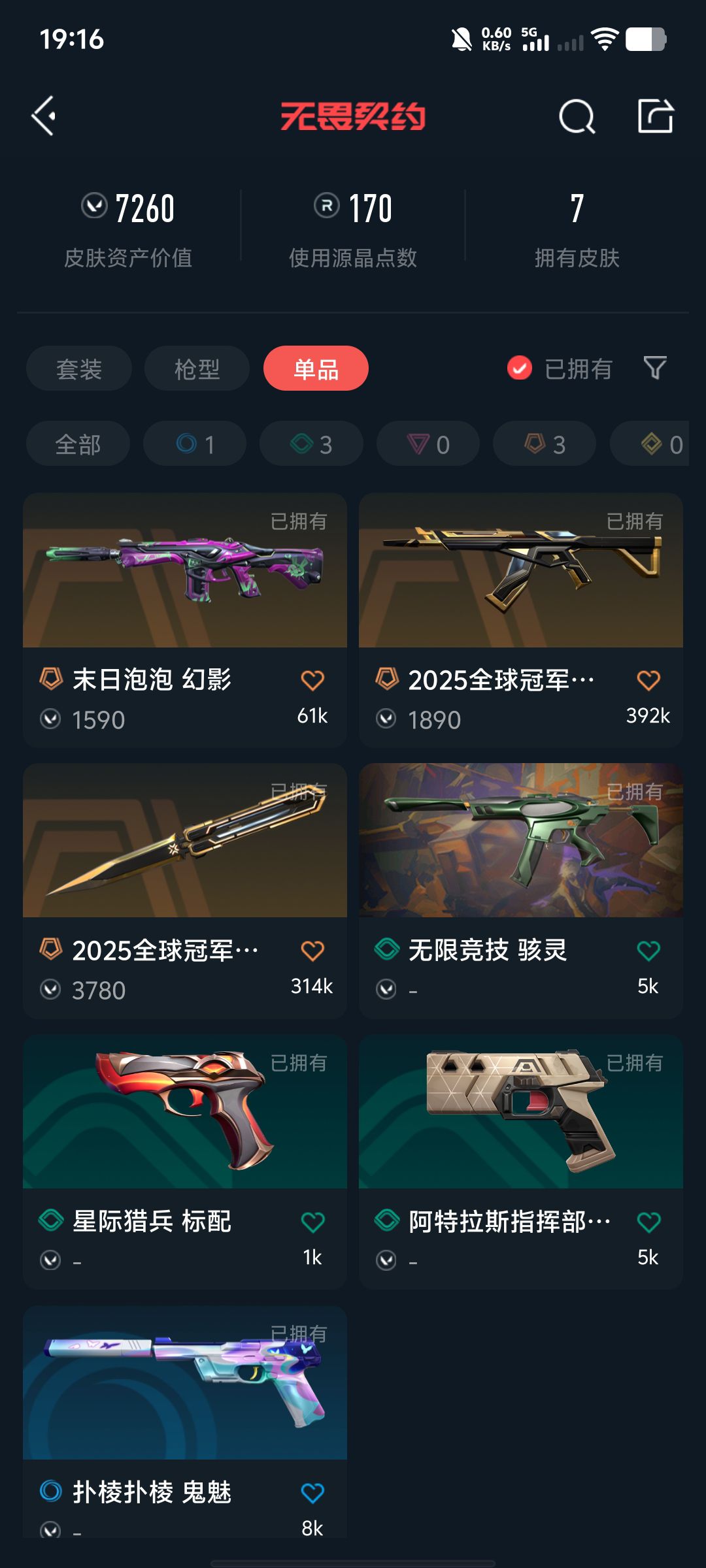This screenshot has height=1568, width=706.
Task: Uncheck the 已拥有 filter checkbox
Action: click(x=520, y=368)
